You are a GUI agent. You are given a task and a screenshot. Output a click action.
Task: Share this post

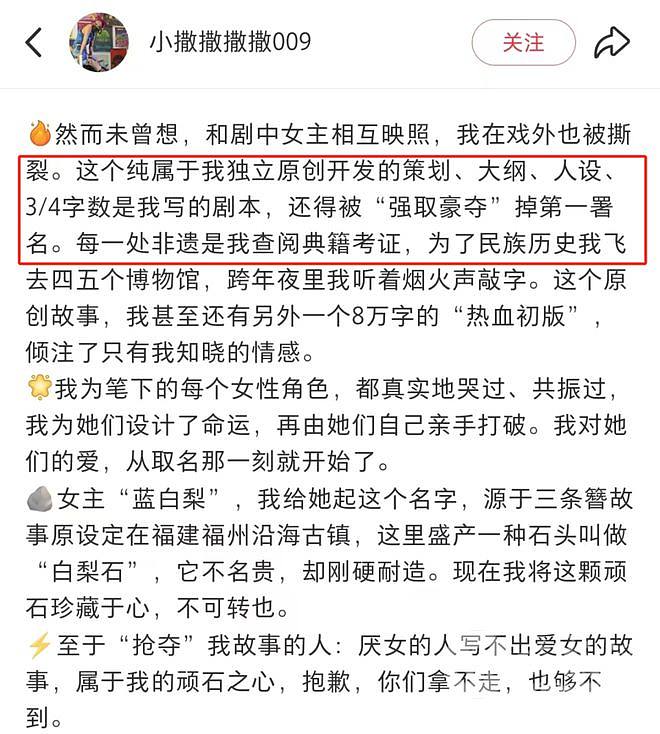click(x=611, y=42)
